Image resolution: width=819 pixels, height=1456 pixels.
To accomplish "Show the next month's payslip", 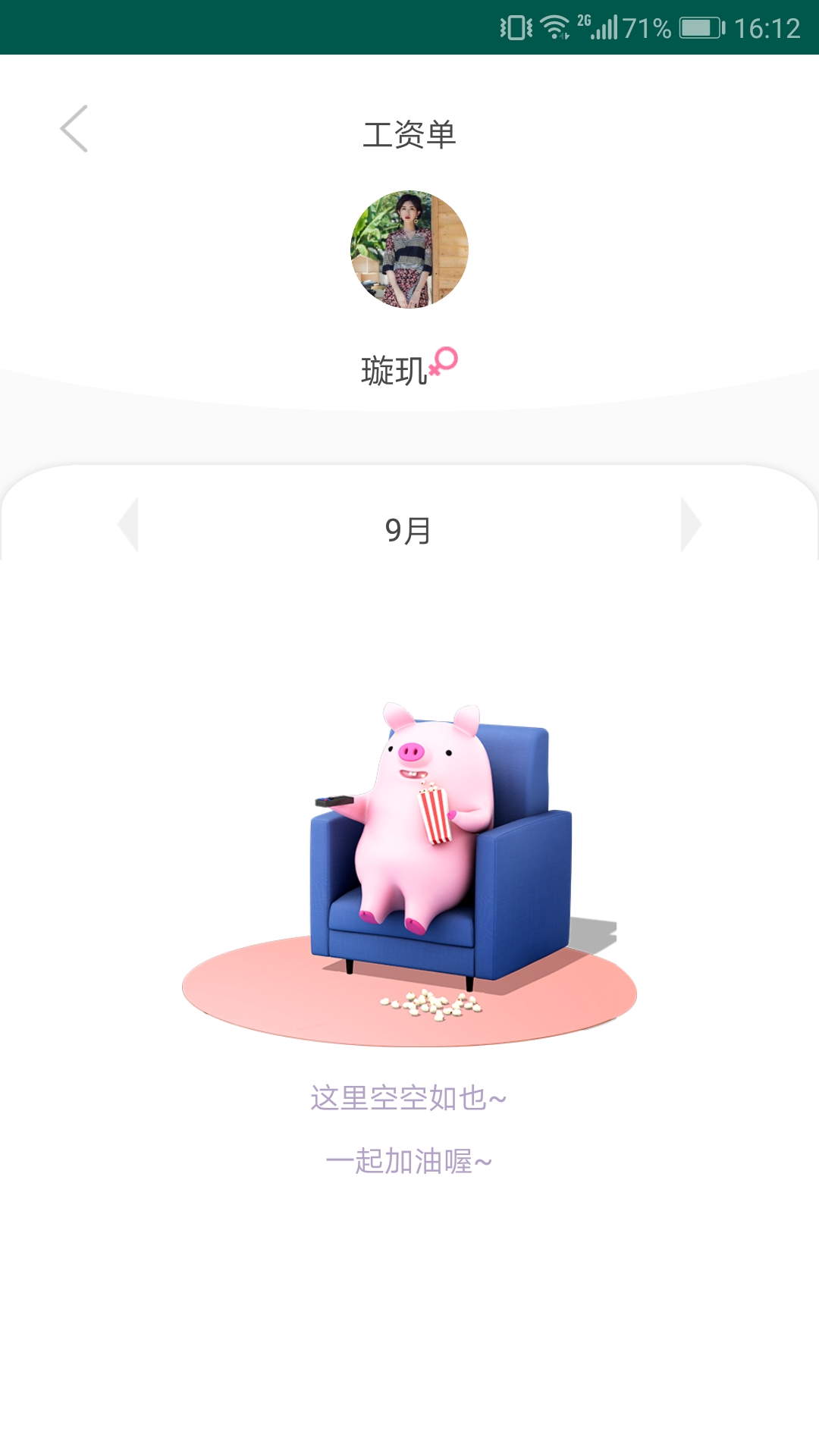I will pos(690,525).
